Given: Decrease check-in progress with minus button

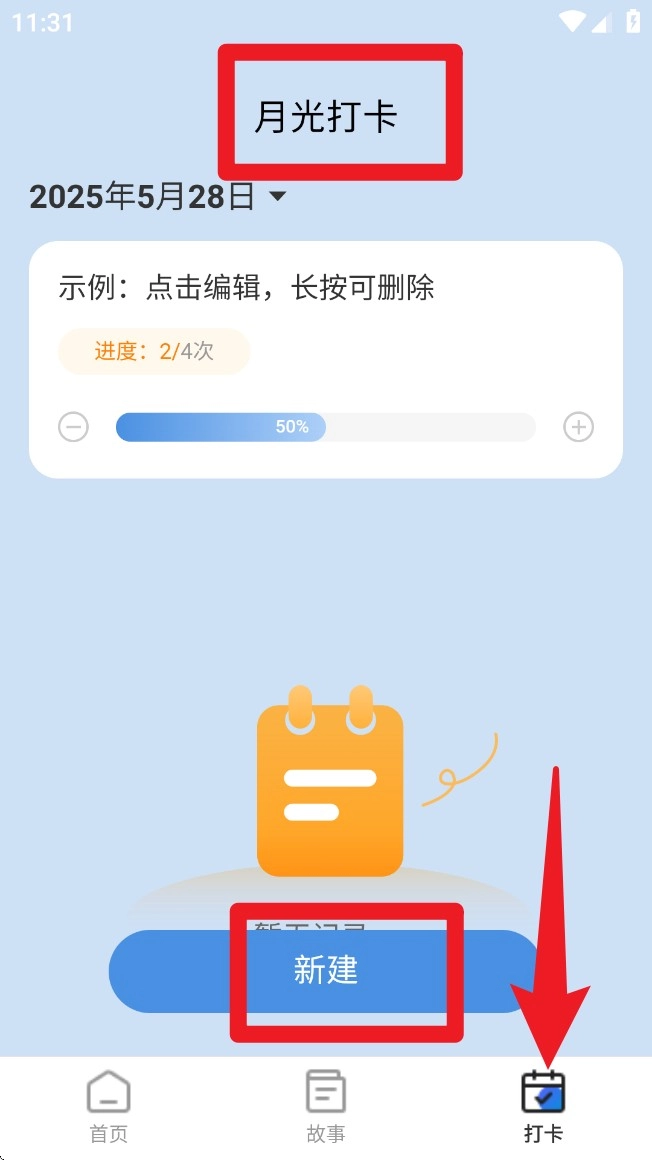Looking at the screenshot, I should (73, 427).
